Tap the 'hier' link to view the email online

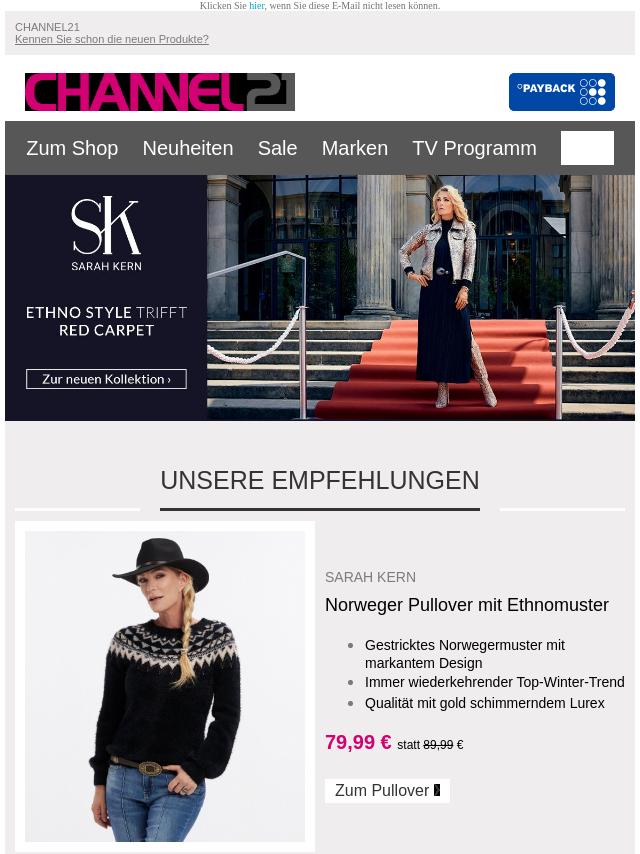pos(257,6)
